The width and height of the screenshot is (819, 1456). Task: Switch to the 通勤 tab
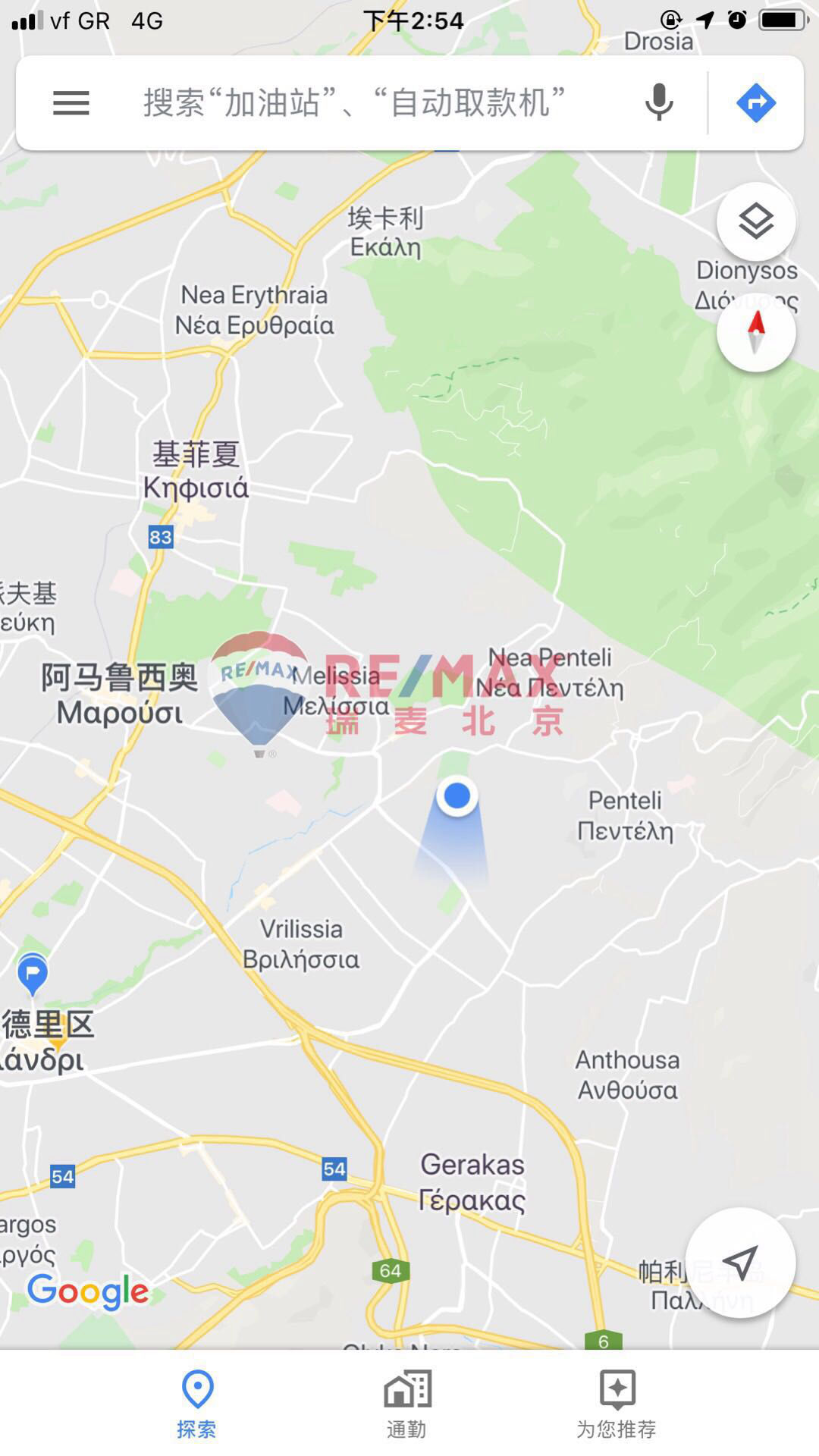(407, 1404)
